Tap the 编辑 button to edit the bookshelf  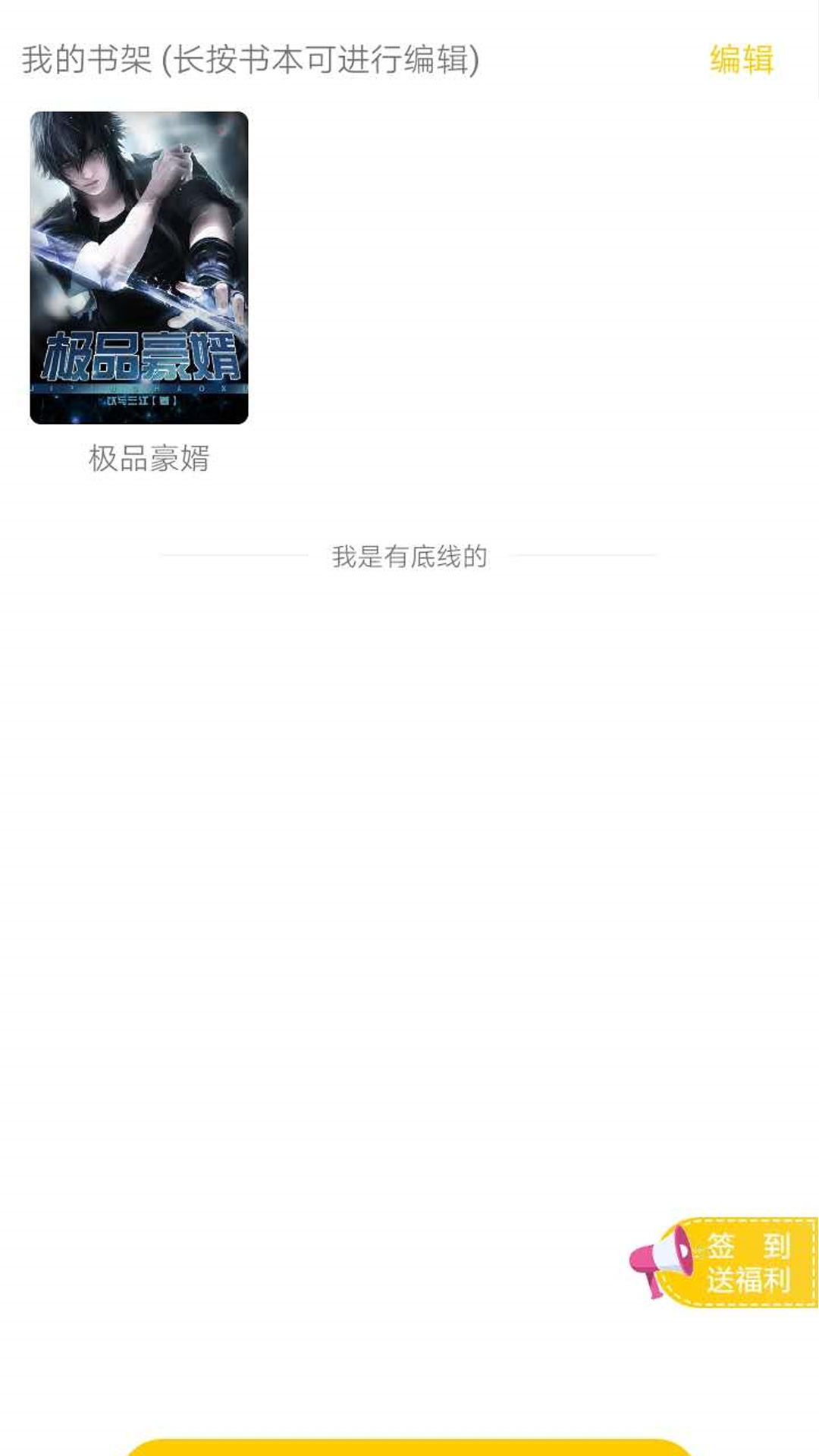pyautogui.click(x=742, y=59)
